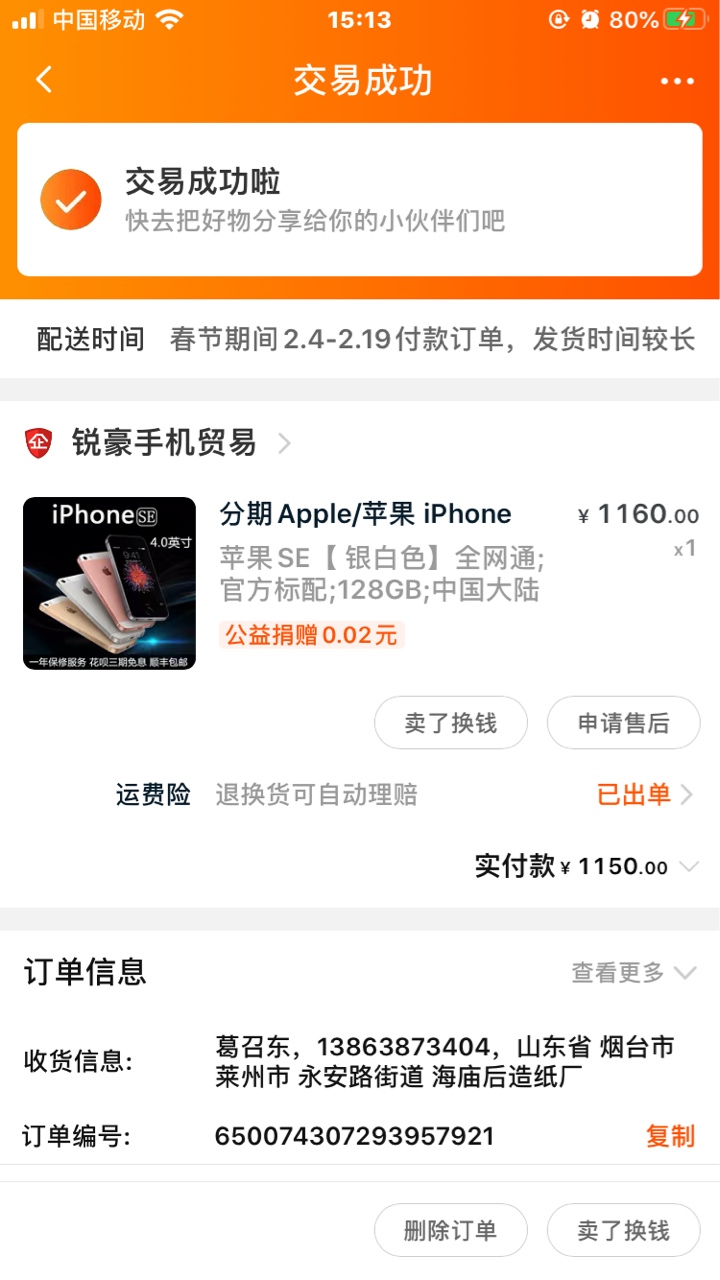Screen dimensions: 720x1280
Task: Open the iPhone SE product thumbnail
Action: click(x=109, y=583)
